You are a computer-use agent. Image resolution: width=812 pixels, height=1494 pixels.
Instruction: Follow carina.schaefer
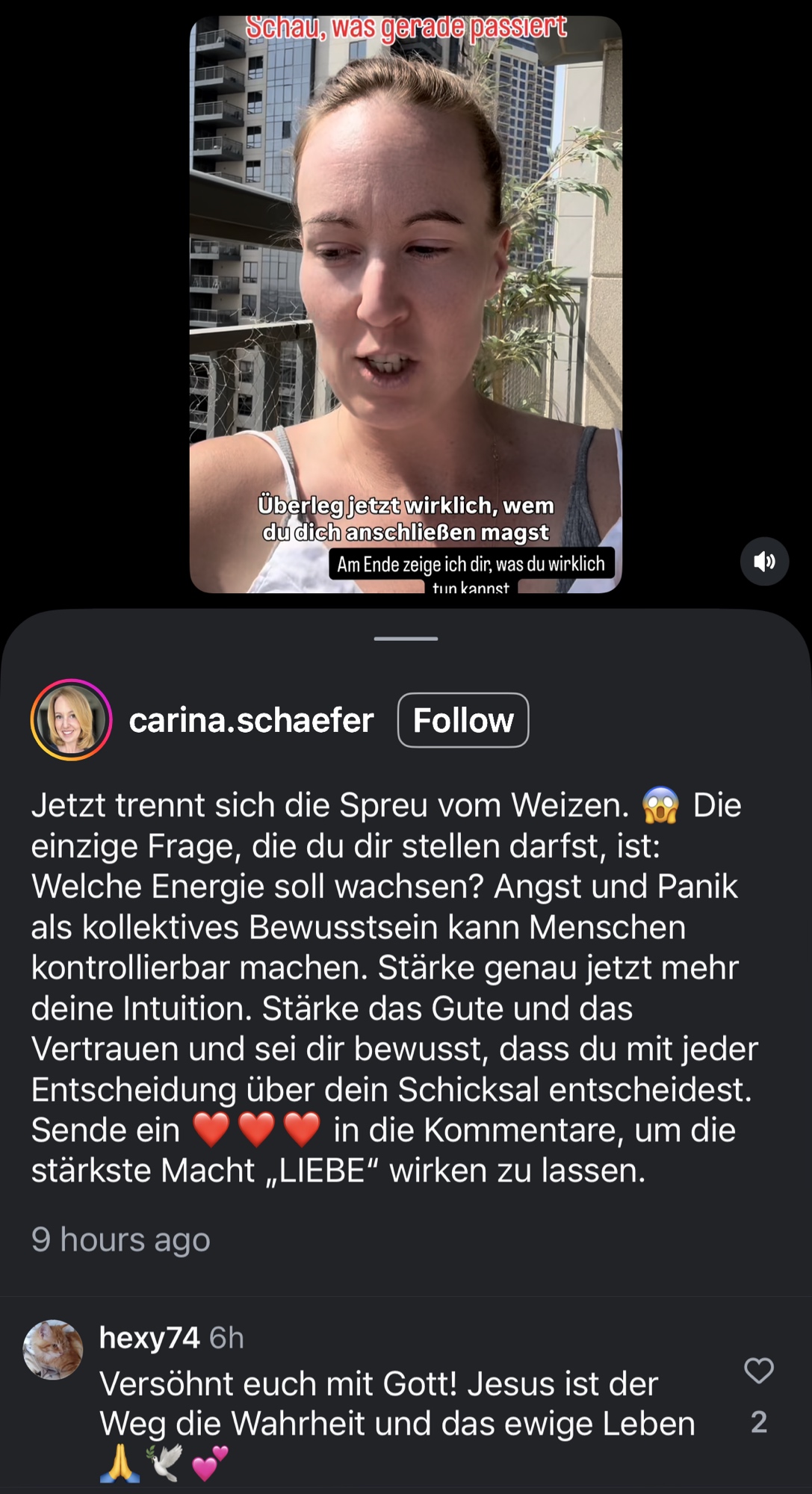[463, 720]
